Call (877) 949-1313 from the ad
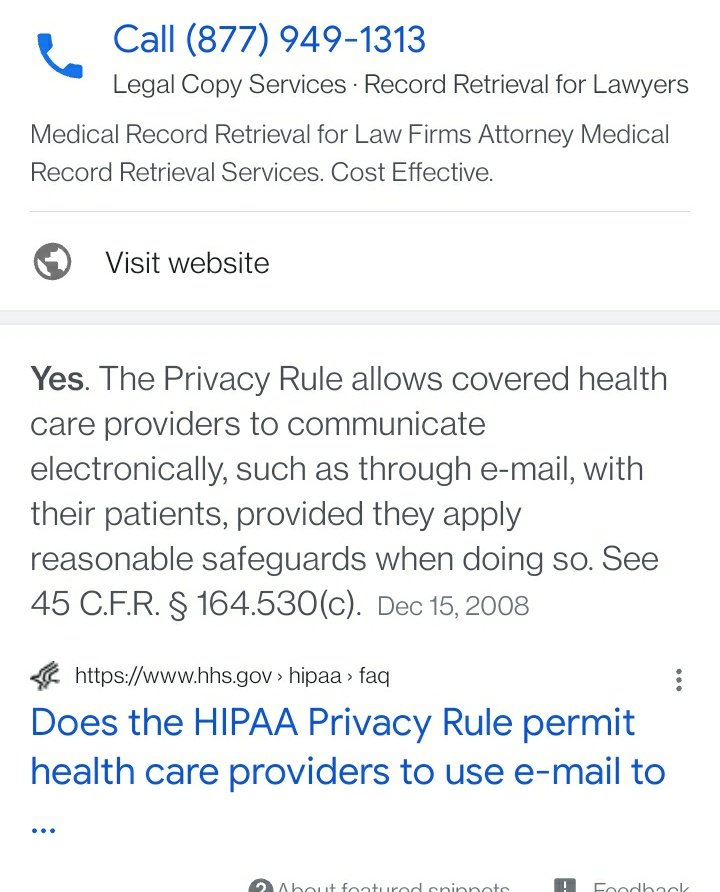The height and width of the screenshot is (892, 720). (269, 40)
